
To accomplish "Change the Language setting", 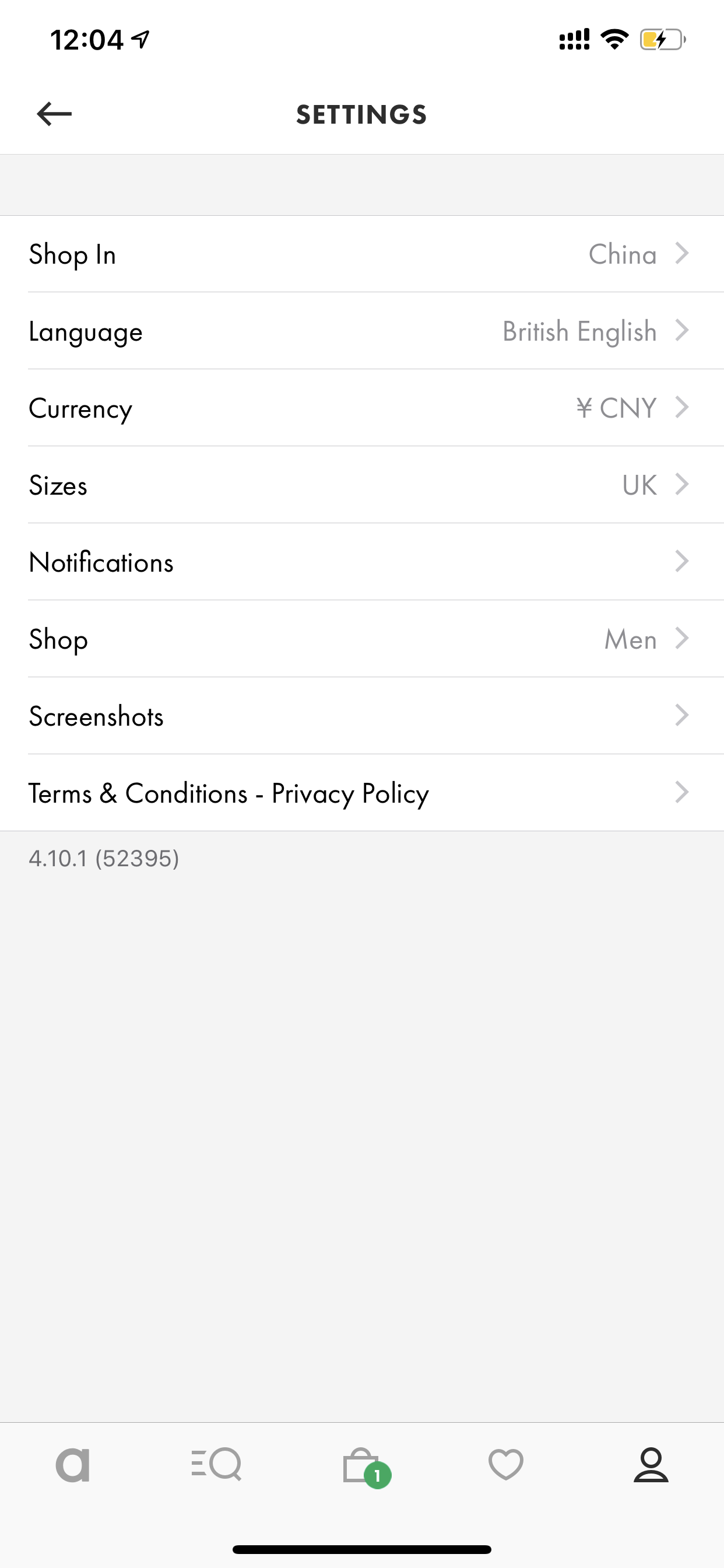I will (362, 331).
